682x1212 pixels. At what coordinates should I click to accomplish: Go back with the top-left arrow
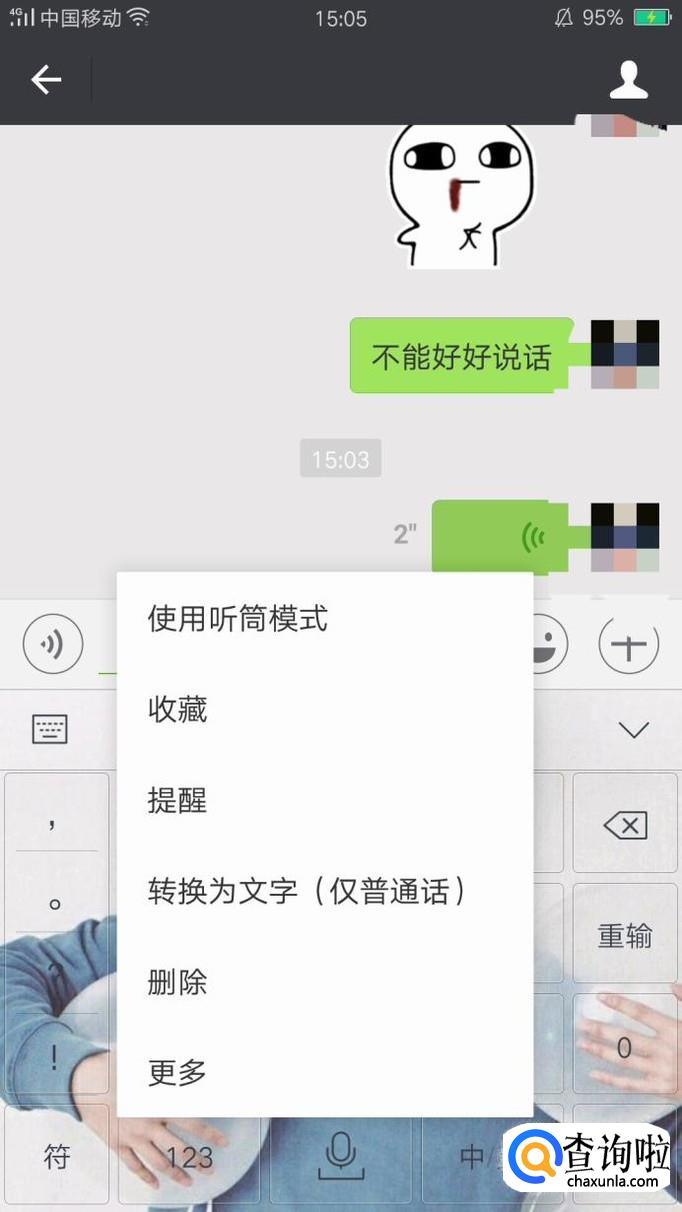pyautogui.click(x=46, y=80)
